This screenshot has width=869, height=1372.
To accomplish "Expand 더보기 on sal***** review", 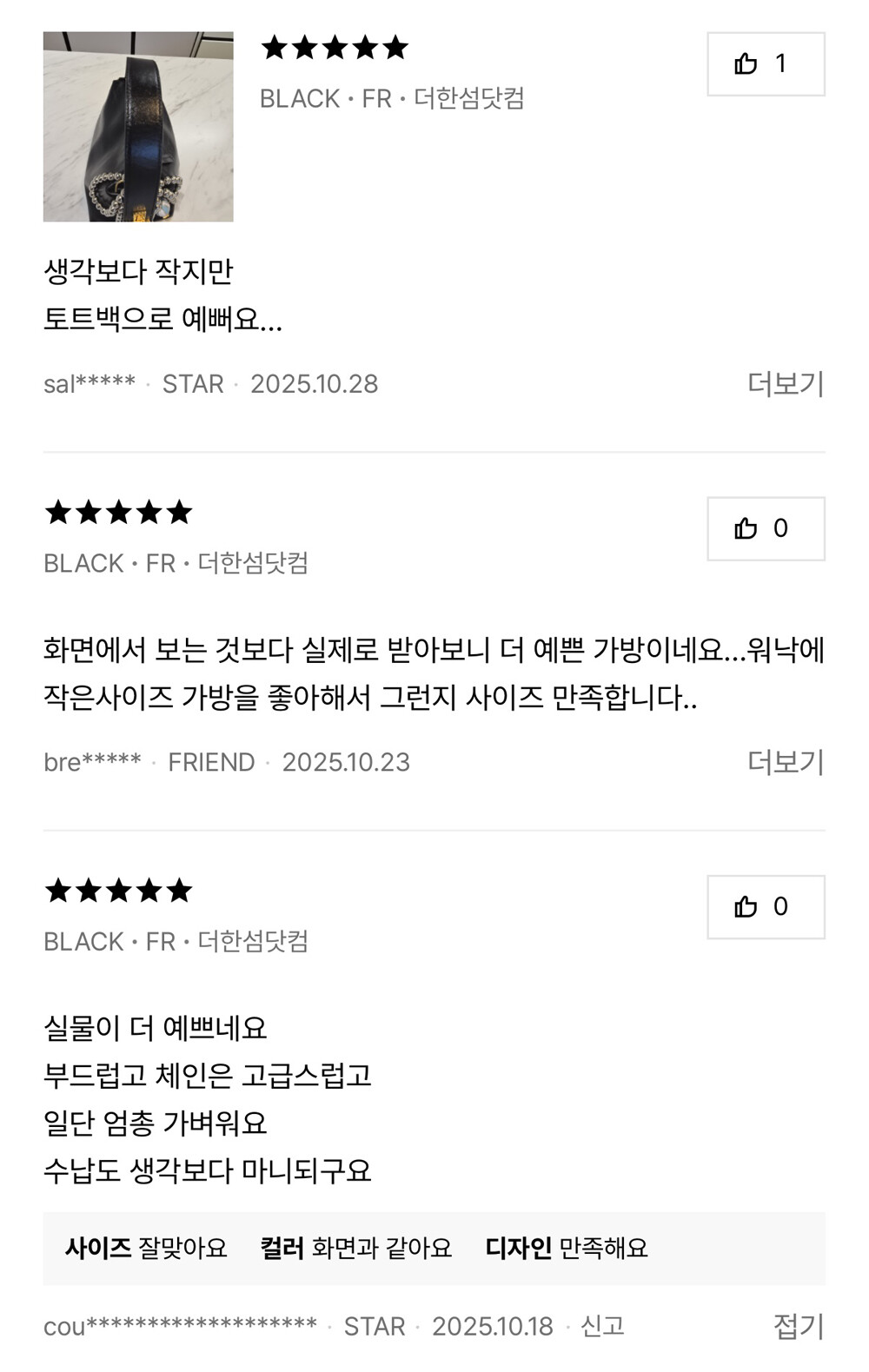I will [x=786, y=384].
